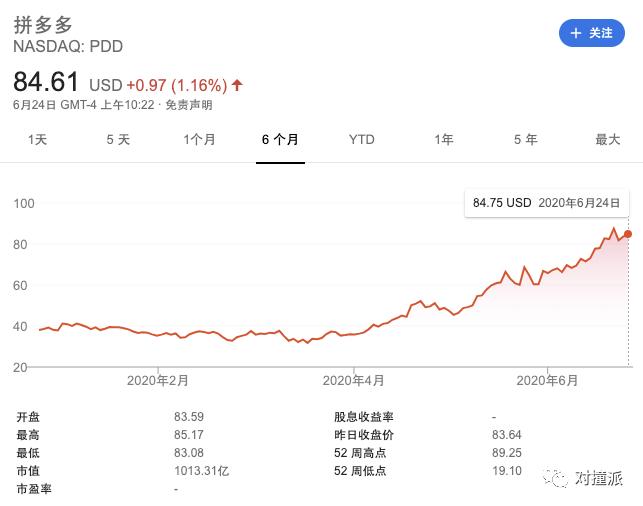Select the 5 年 range tab
The width and height of the screenshot is (643, 506).
pyautogui.click(x=525, y=140)
